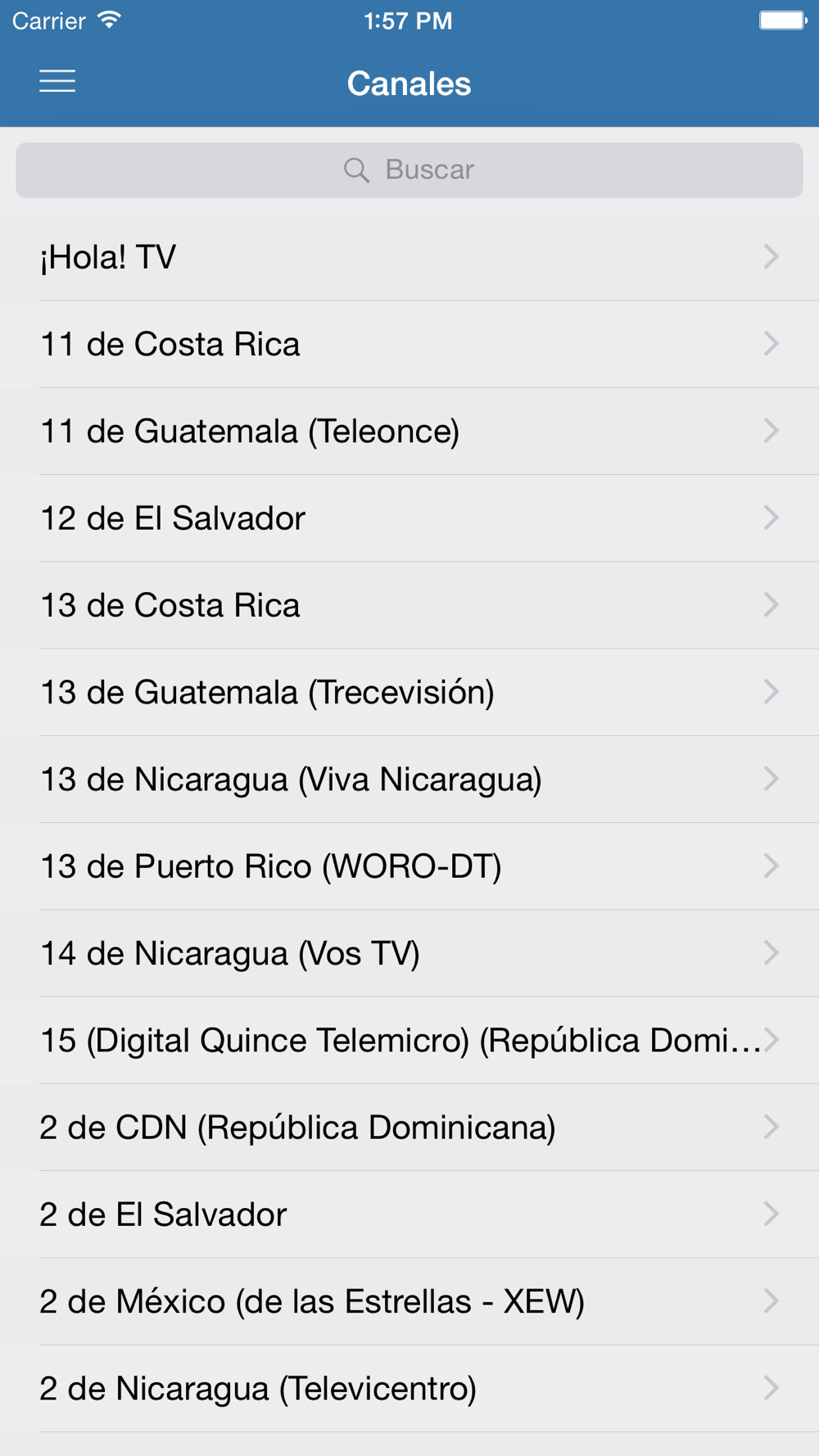Open the ¡Hola! TV channel
This screenshot has width=819, height=1456.
pos(409,257)
